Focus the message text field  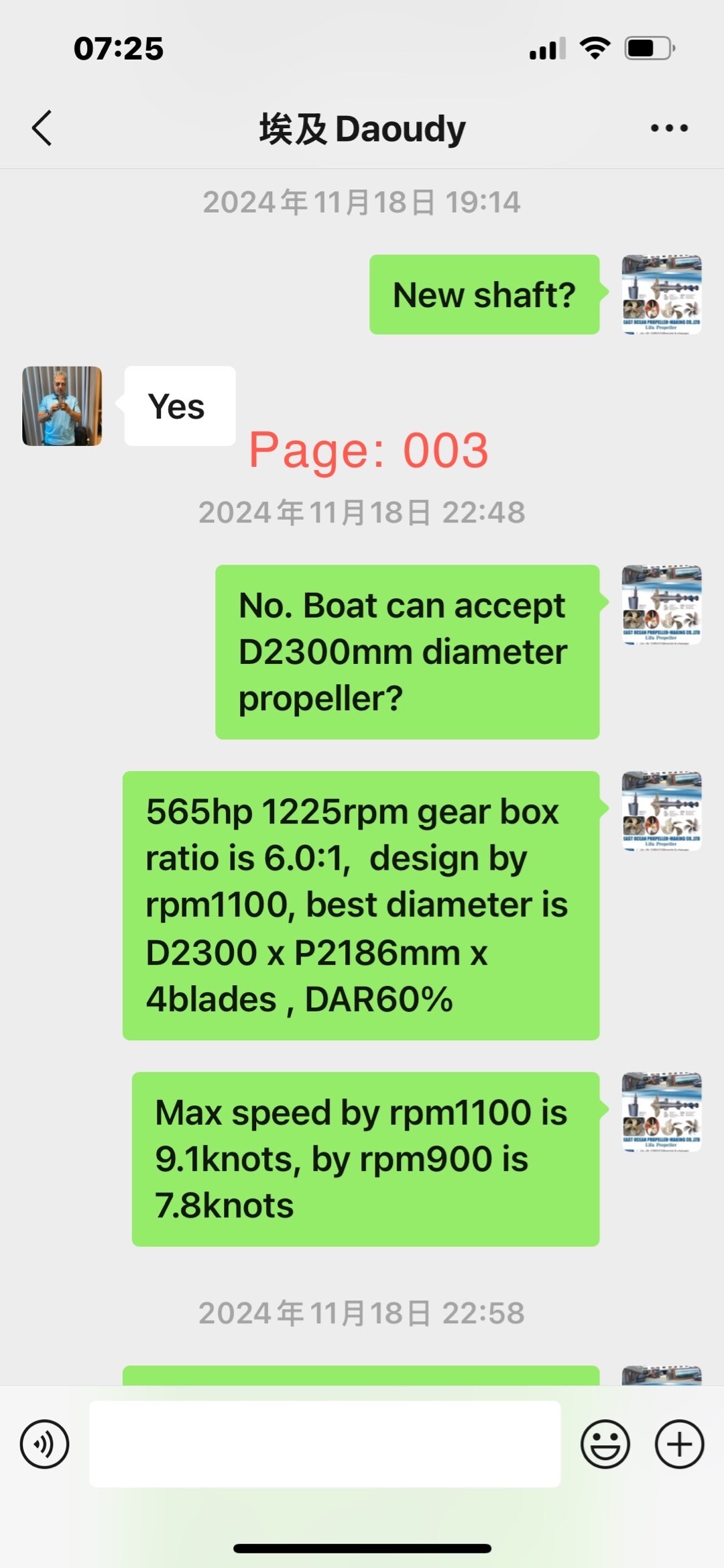coord(324,1444)
